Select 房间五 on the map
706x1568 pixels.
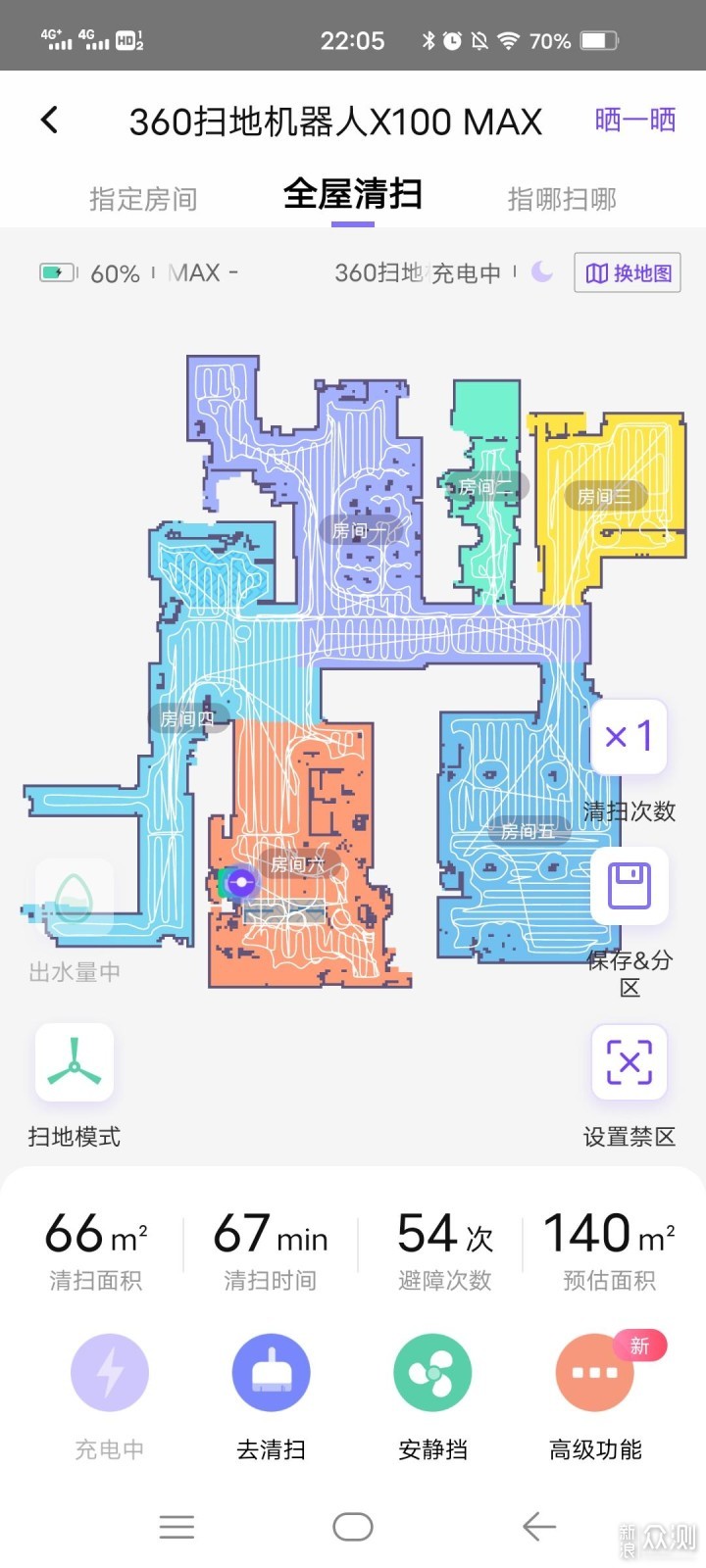click(528, 831)
